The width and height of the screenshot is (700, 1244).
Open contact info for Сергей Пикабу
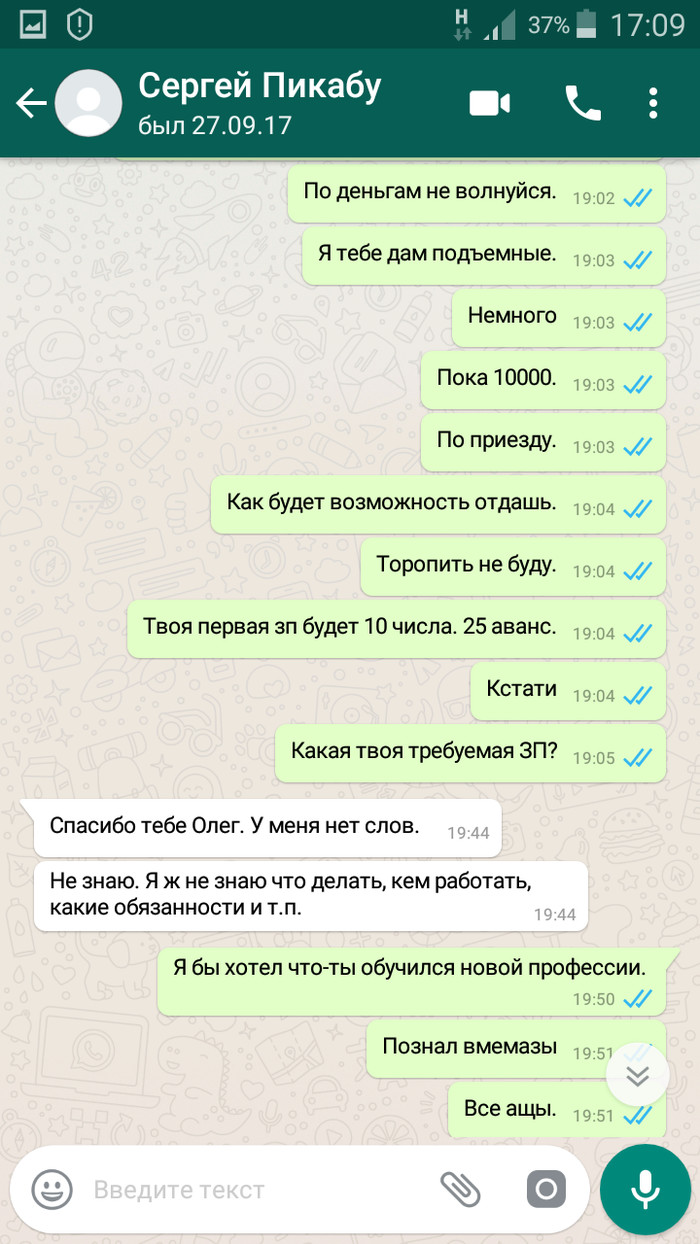(260, 103)
